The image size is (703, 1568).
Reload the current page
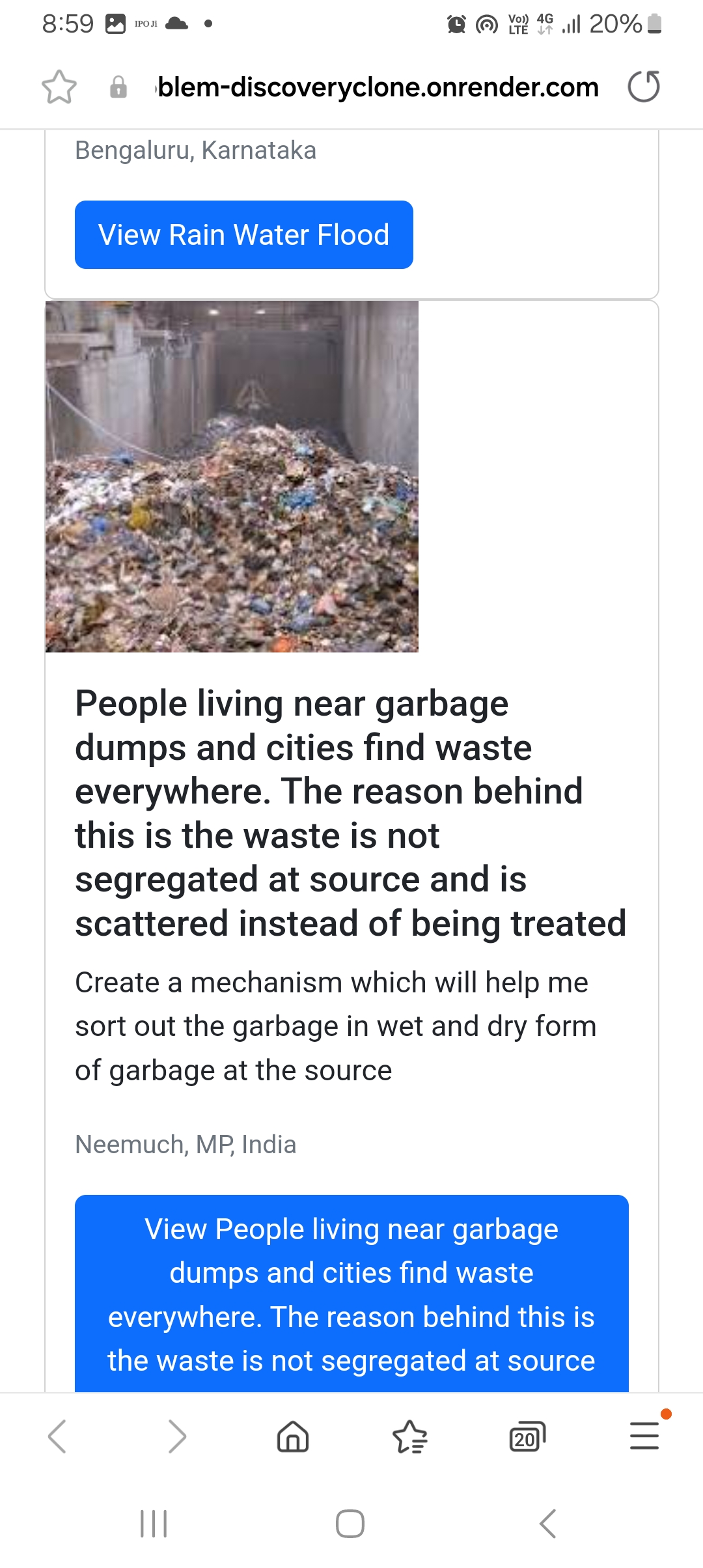pyautogui.click(x=644, y=87)
